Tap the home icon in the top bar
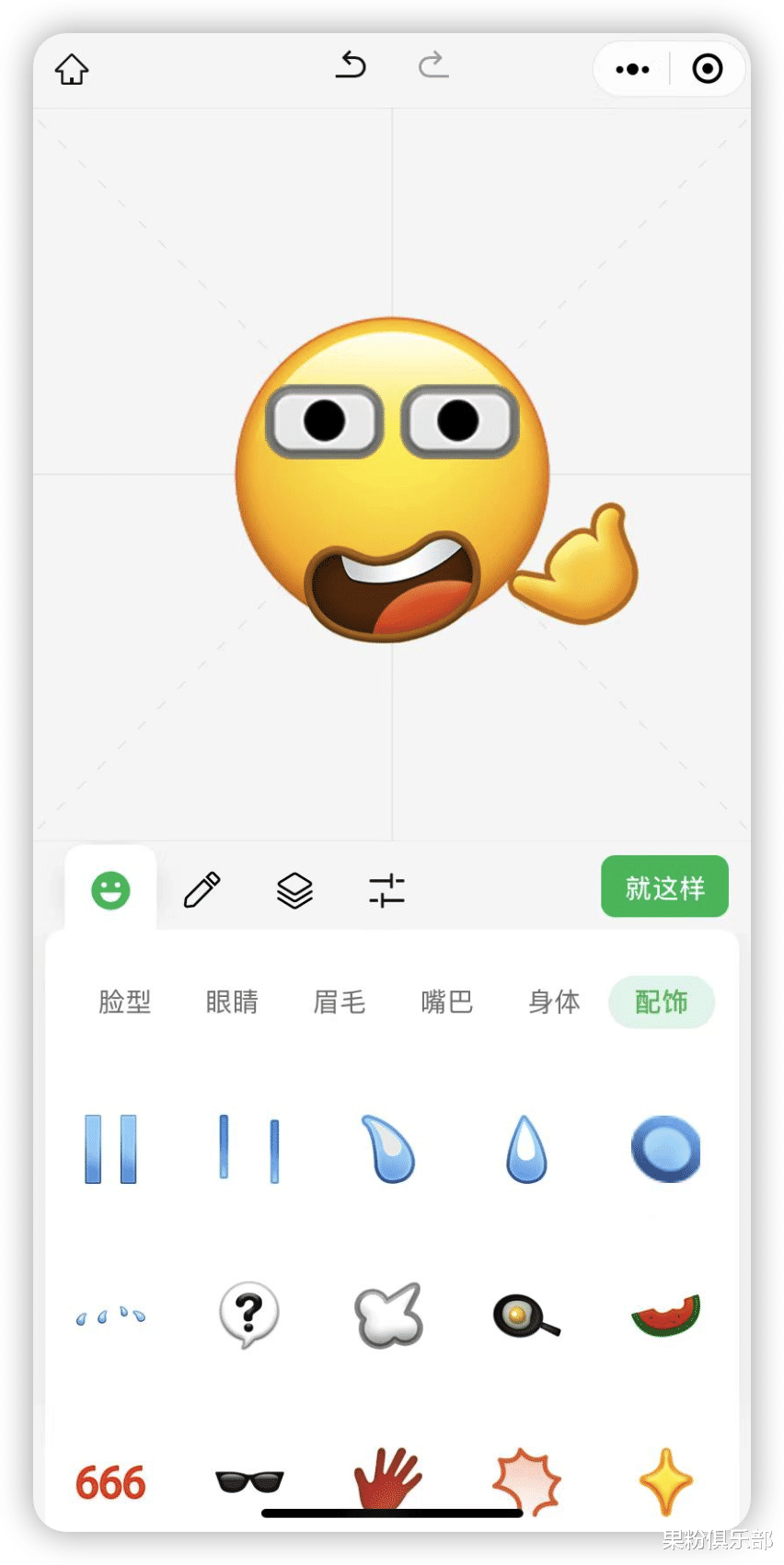 tap(71, 69)
